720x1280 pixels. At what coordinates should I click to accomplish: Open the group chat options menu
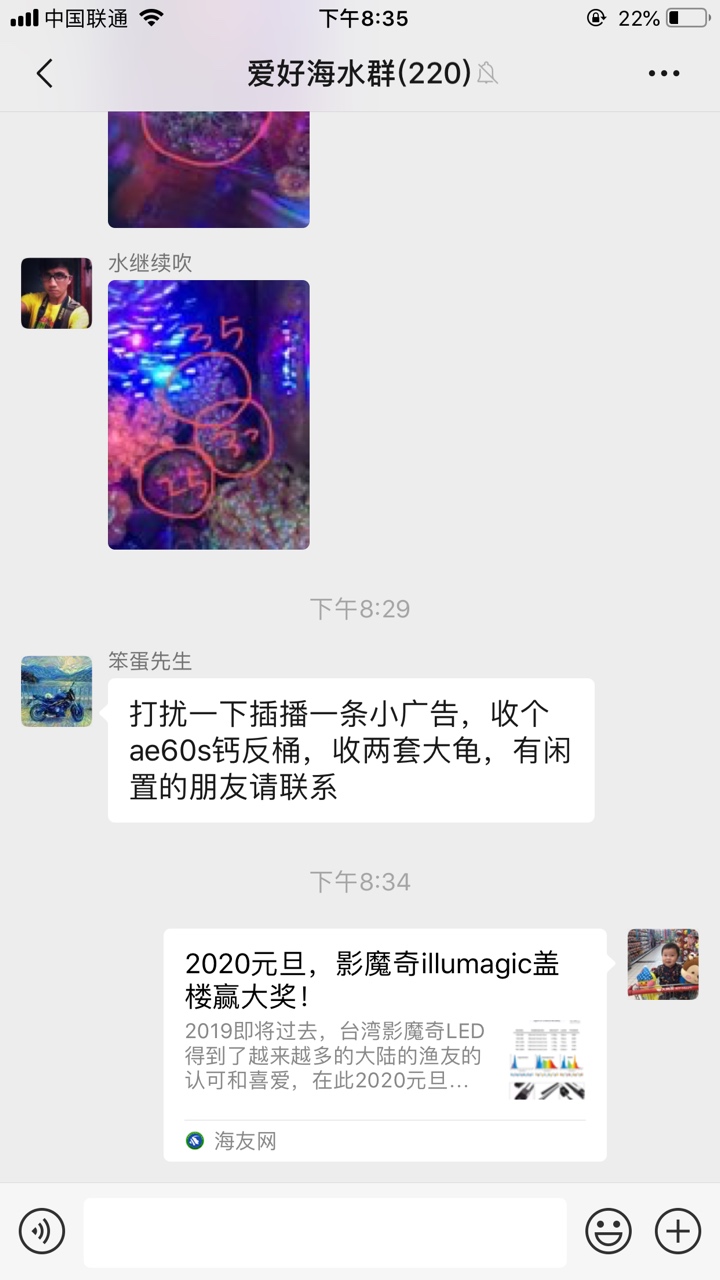coord(664,73)
